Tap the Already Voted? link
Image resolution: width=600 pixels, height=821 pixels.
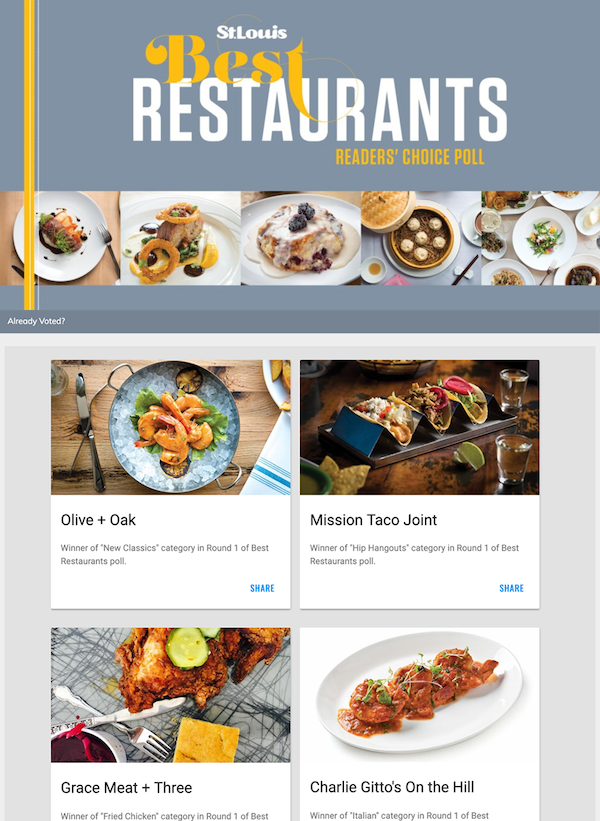click(37, 321)
